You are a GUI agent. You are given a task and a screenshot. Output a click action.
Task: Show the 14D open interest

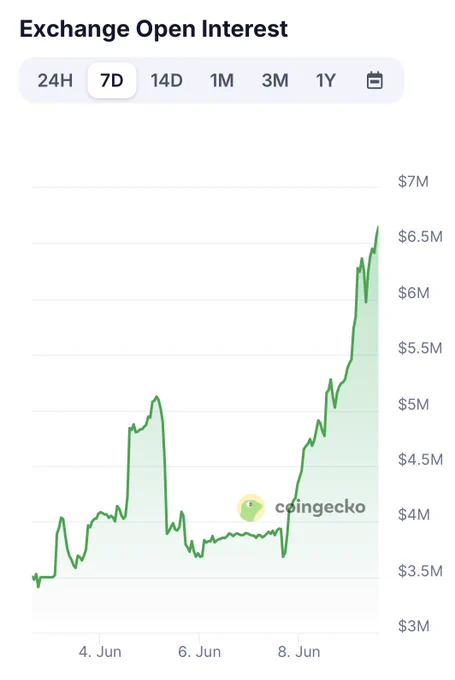coord(167,81)
